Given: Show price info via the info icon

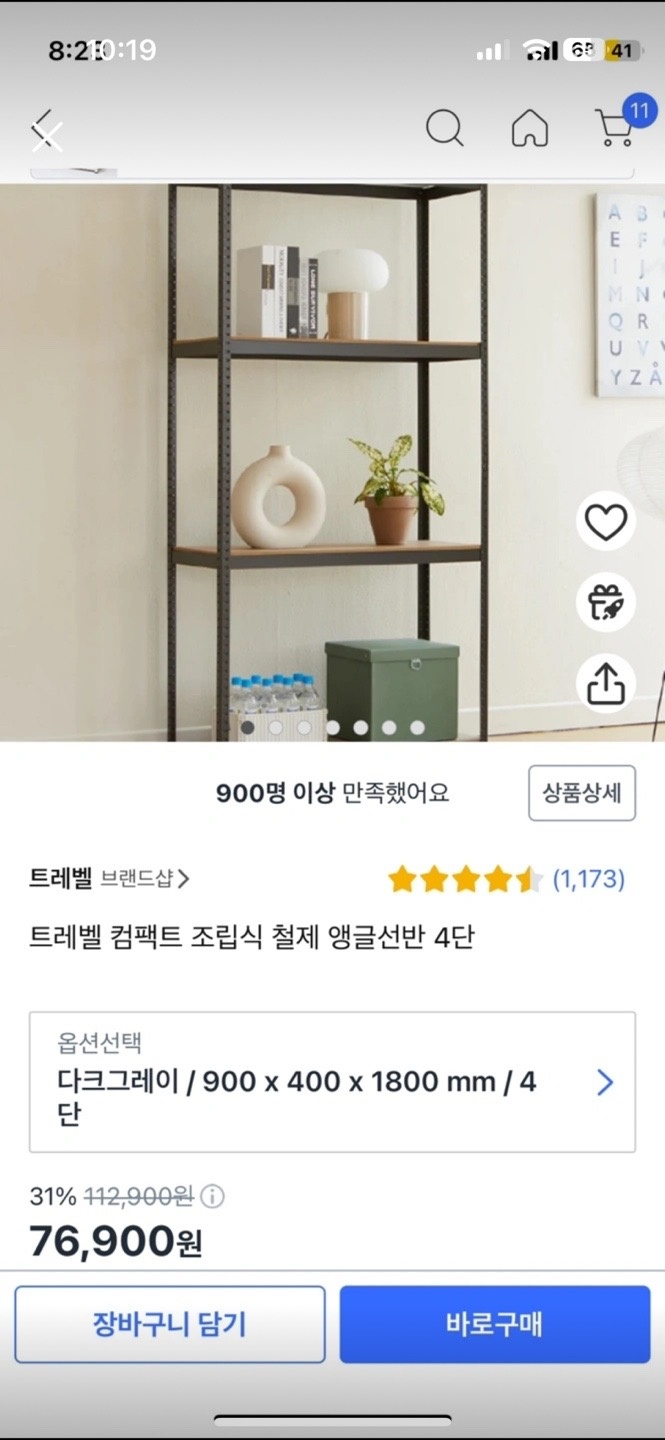Looking at the screenshot, I should [212, 1196].
